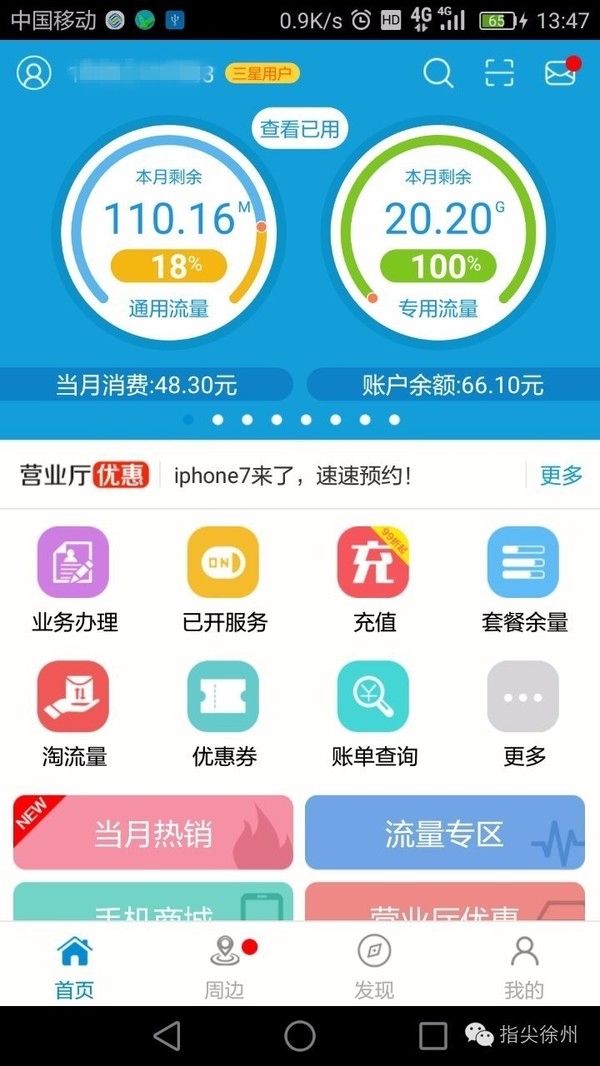600x1066 pixels.
Task: Open the messages envelope icon
Action: click(x=560, y=73)
